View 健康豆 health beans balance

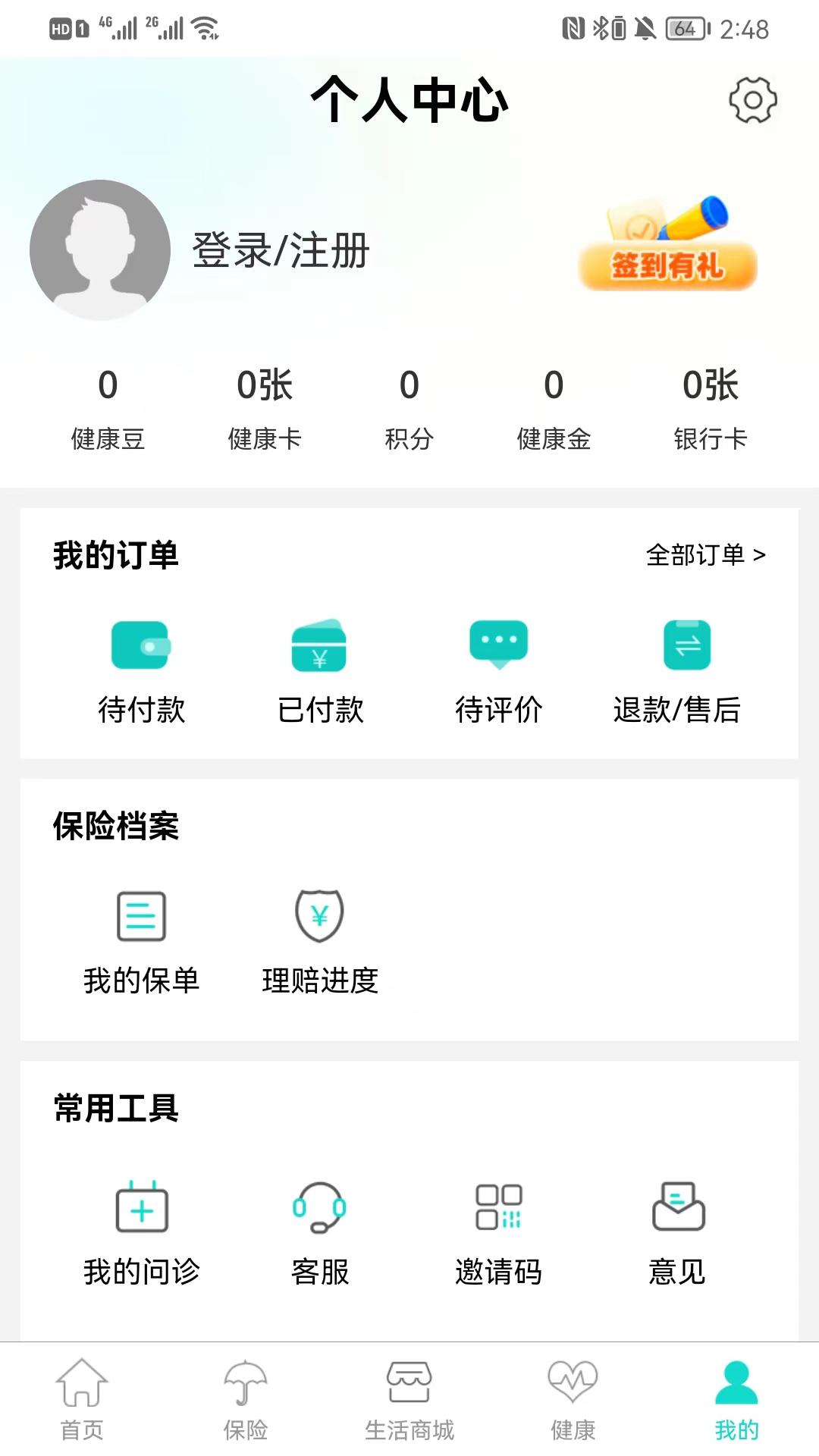108,407
